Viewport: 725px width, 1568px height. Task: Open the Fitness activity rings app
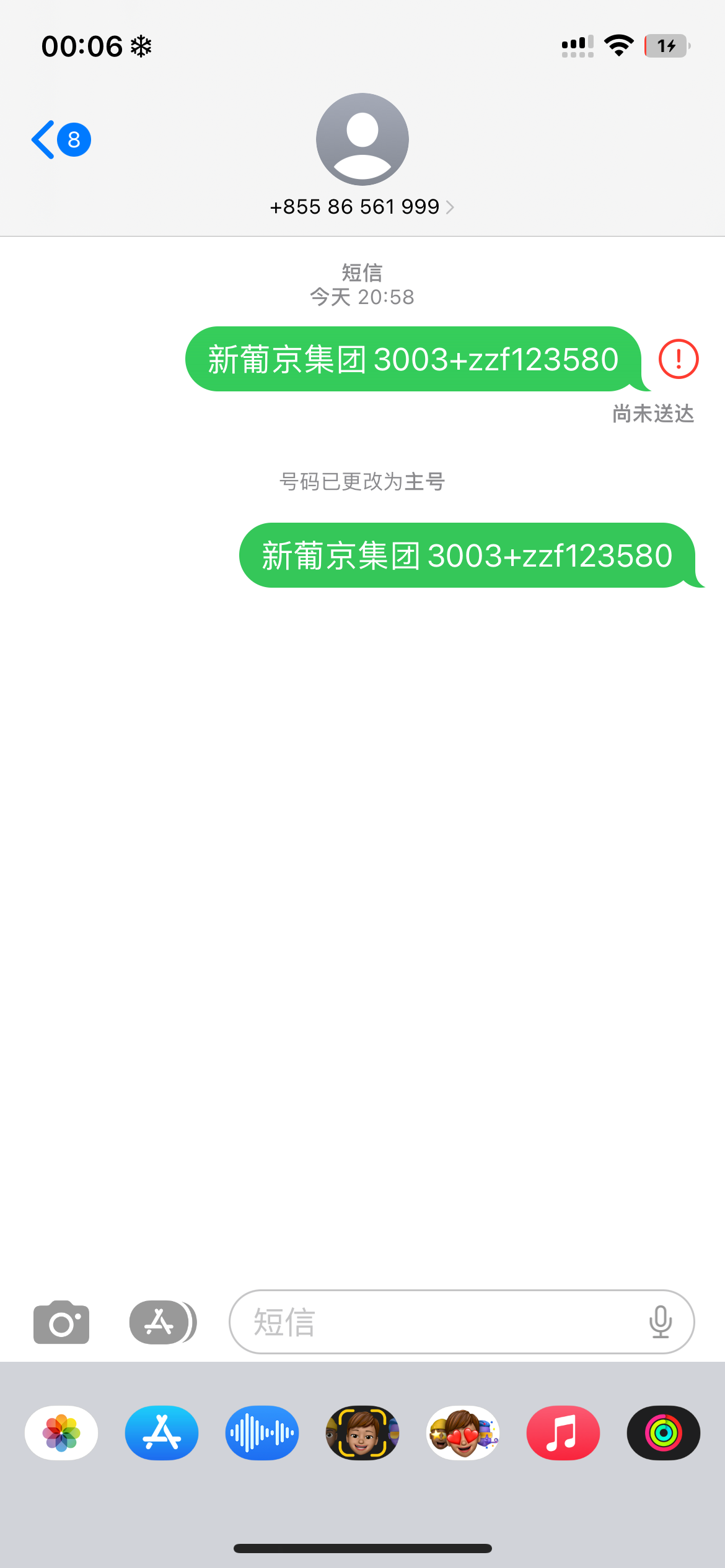point(664,1433)
